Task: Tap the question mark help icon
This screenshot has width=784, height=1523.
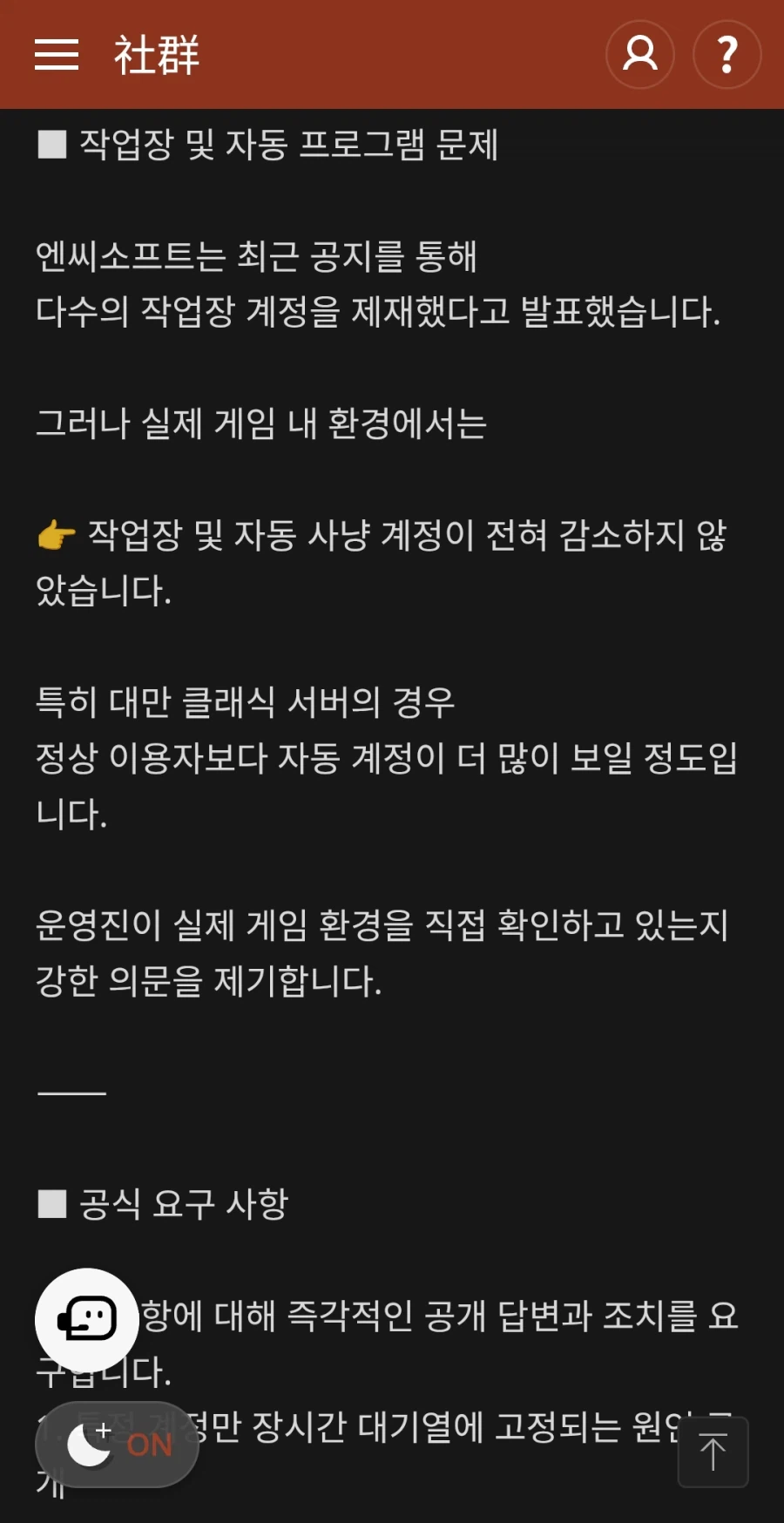Action: click(727, 54)
